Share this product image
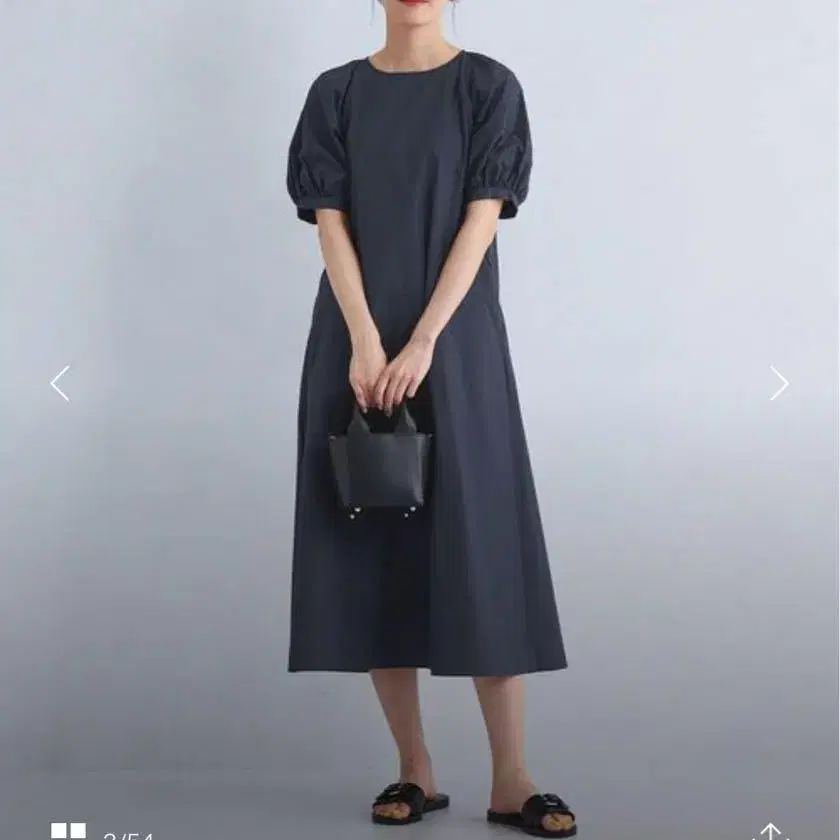Viewport: 840px width, 840px height. point(770,831)
